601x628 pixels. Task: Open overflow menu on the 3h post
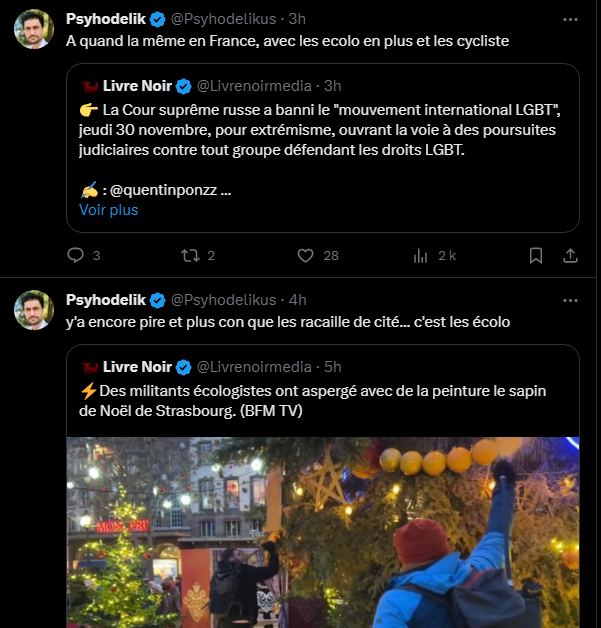coord(570,19)
